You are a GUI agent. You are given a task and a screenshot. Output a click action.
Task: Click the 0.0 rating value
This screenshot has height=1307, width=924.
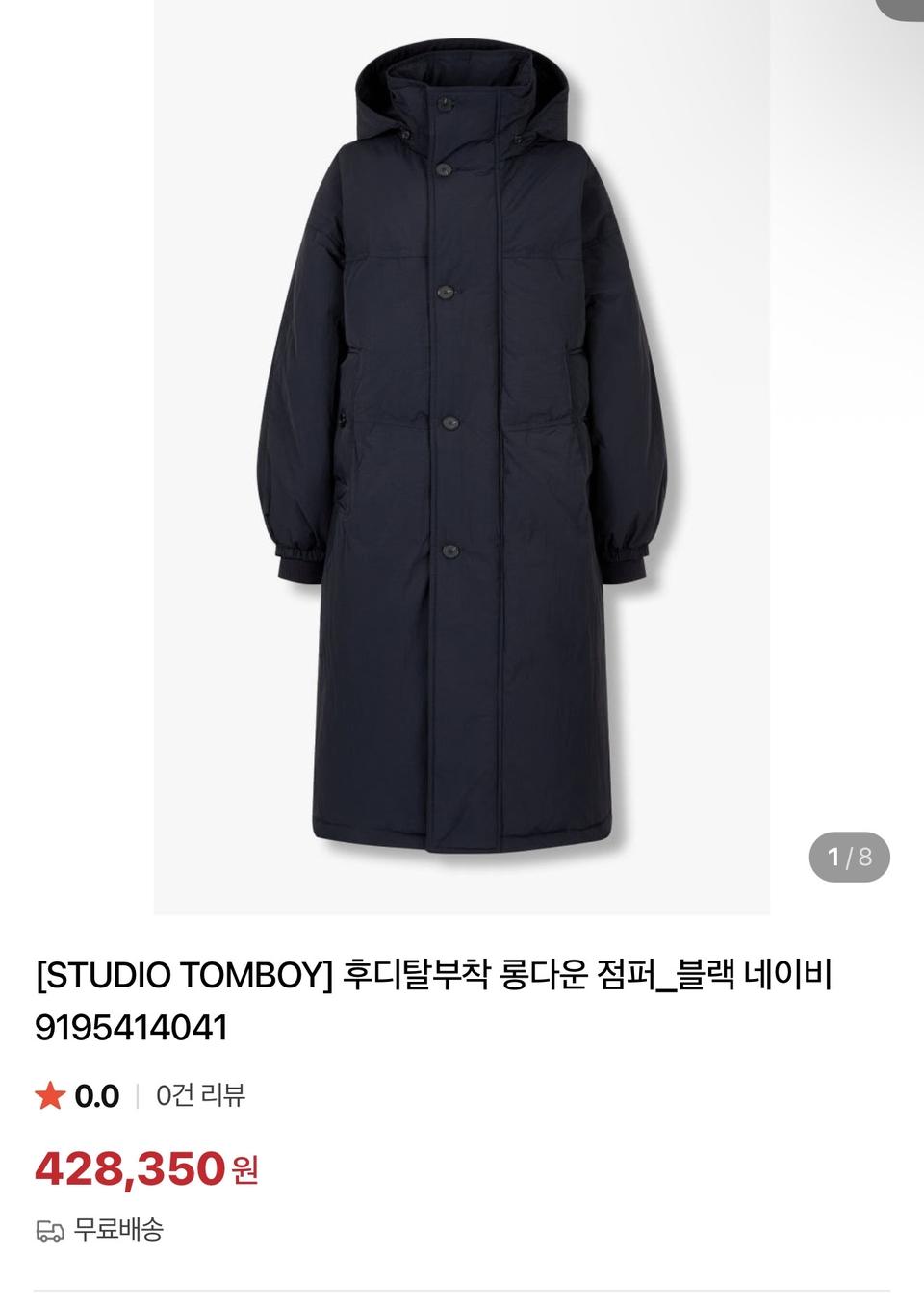94,1094
